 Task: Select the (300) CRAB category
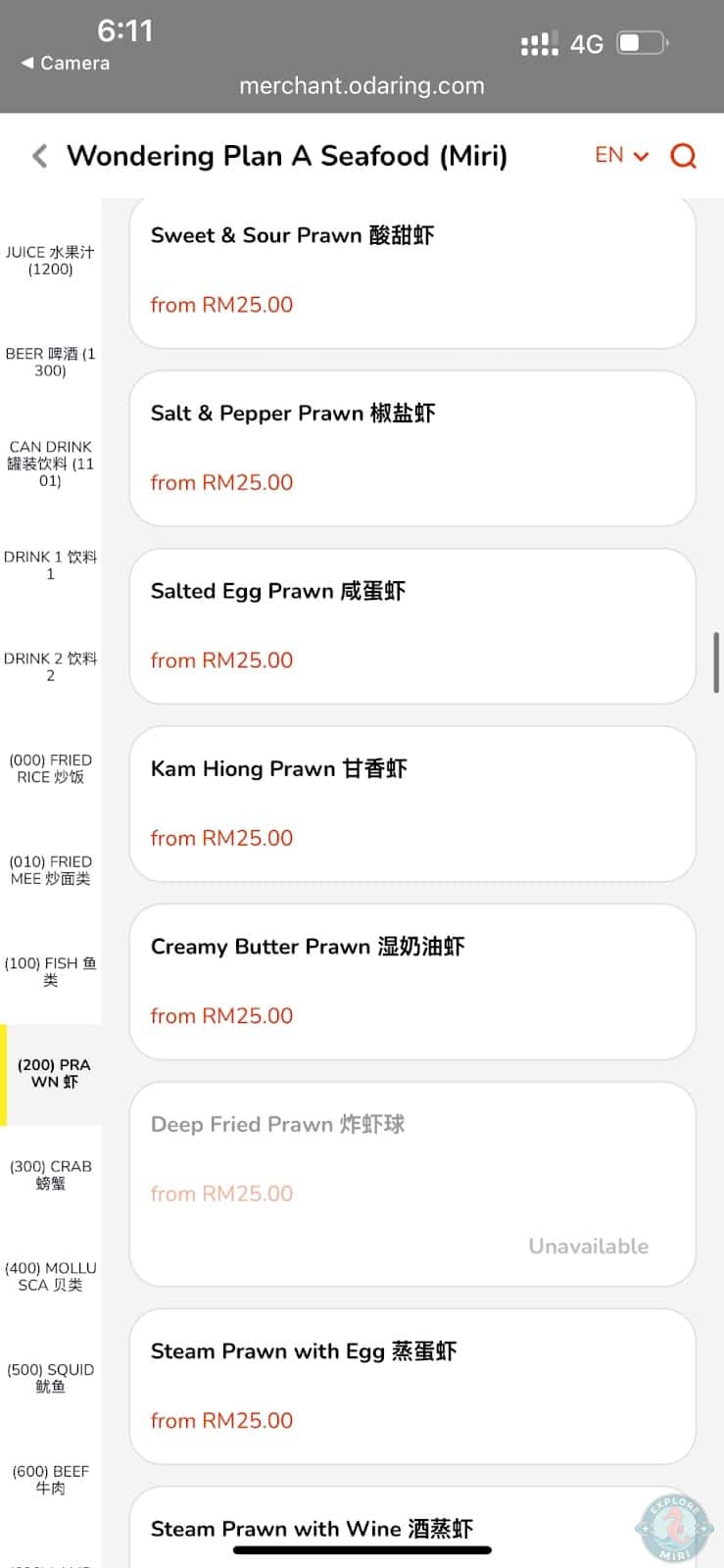pos(50,1174)
